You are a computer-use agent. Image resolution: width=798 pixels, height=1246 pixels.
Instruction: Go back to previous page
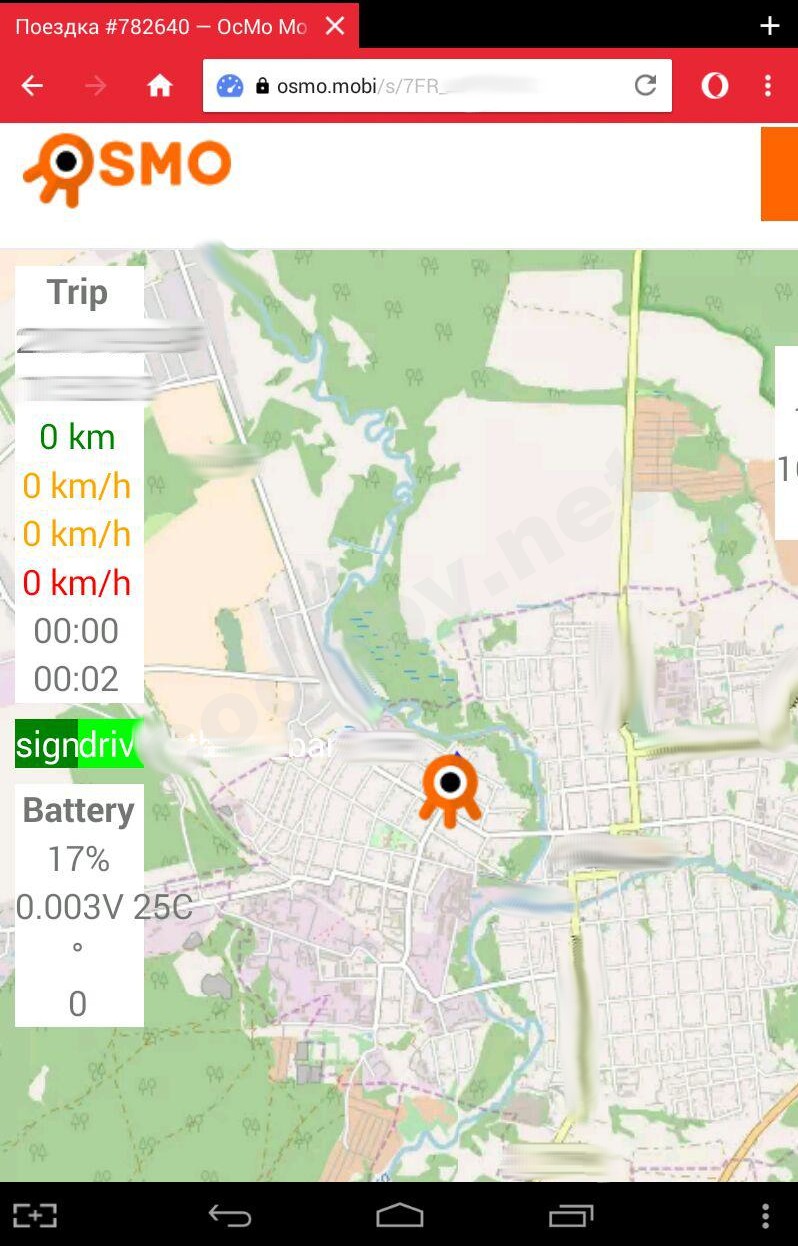click(x=32, y=86)
